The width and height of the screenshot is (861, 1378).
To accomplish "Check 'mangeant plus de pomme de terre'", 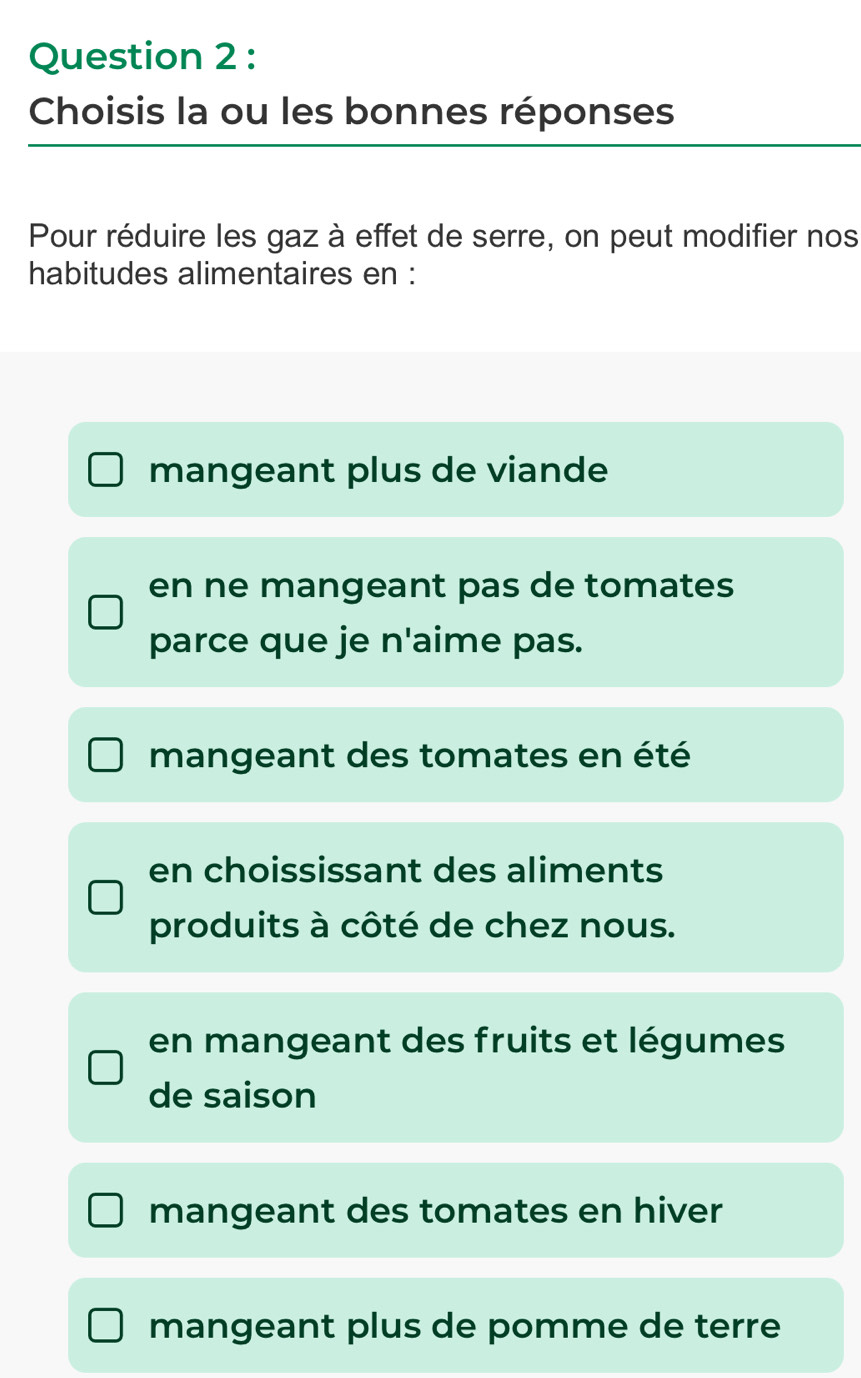I will point(106,1325).
